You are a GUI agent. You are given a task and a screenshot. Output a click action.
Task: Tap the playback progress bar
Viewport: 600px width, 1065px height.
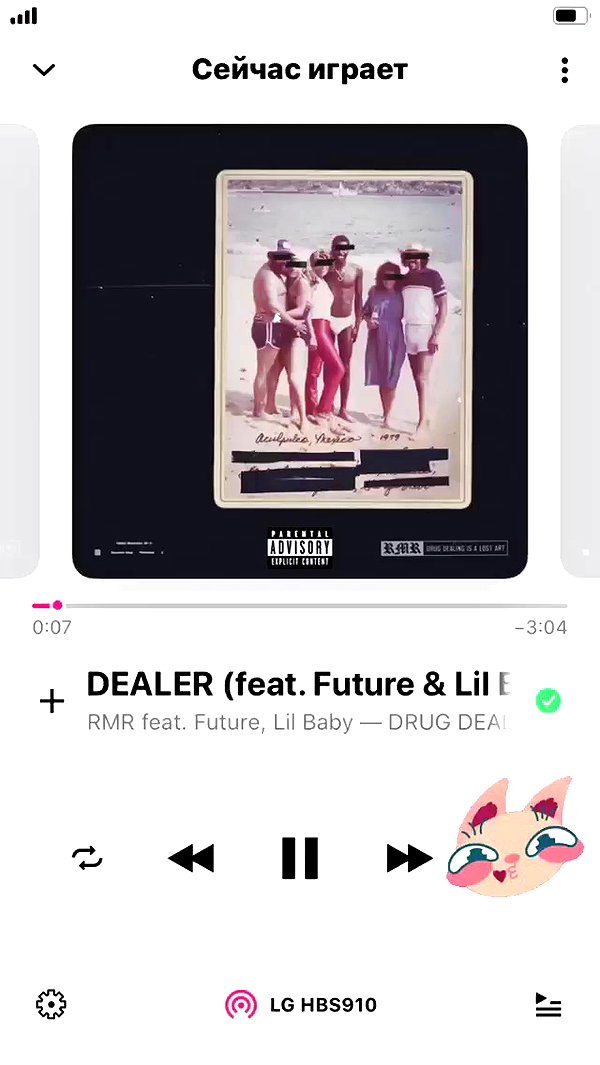point(300,605)
